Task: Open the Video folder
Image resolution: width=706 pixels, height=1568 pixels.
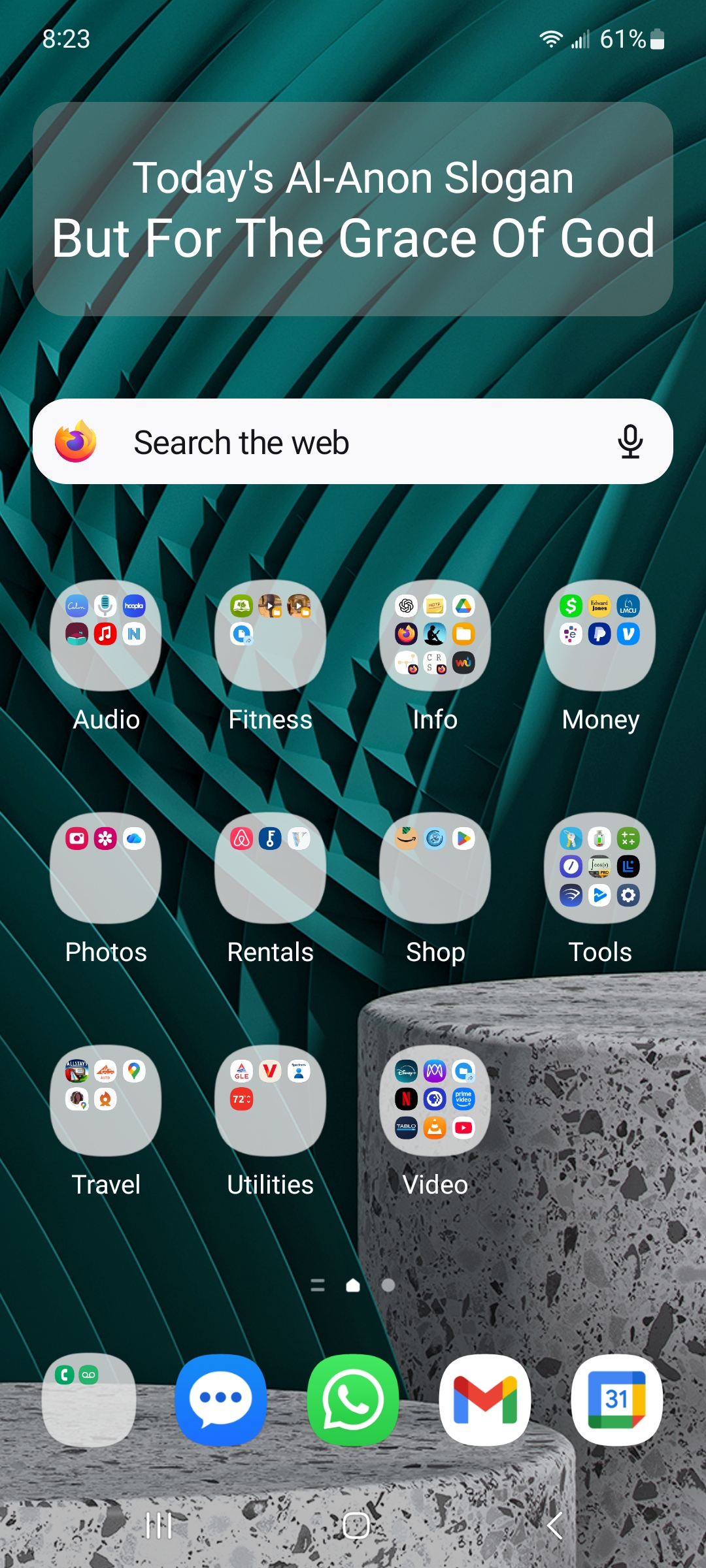Action: [x=435, y=1100]
